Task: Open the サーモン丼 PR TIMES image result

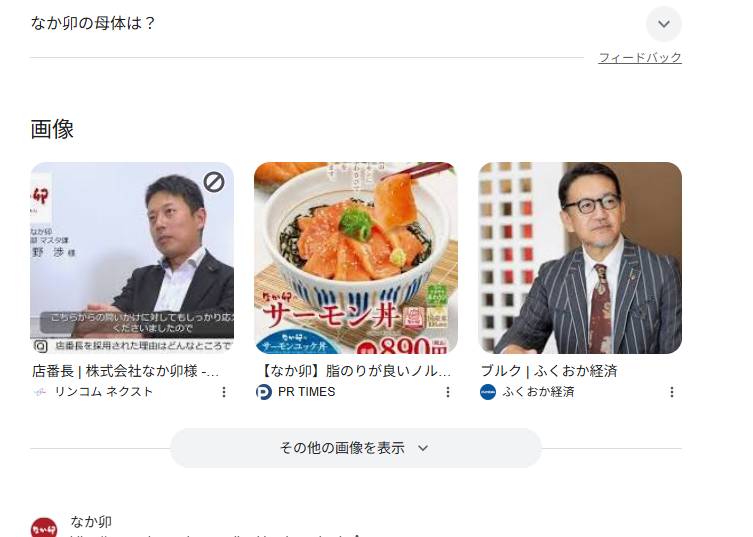Action: tap(355, 258)
